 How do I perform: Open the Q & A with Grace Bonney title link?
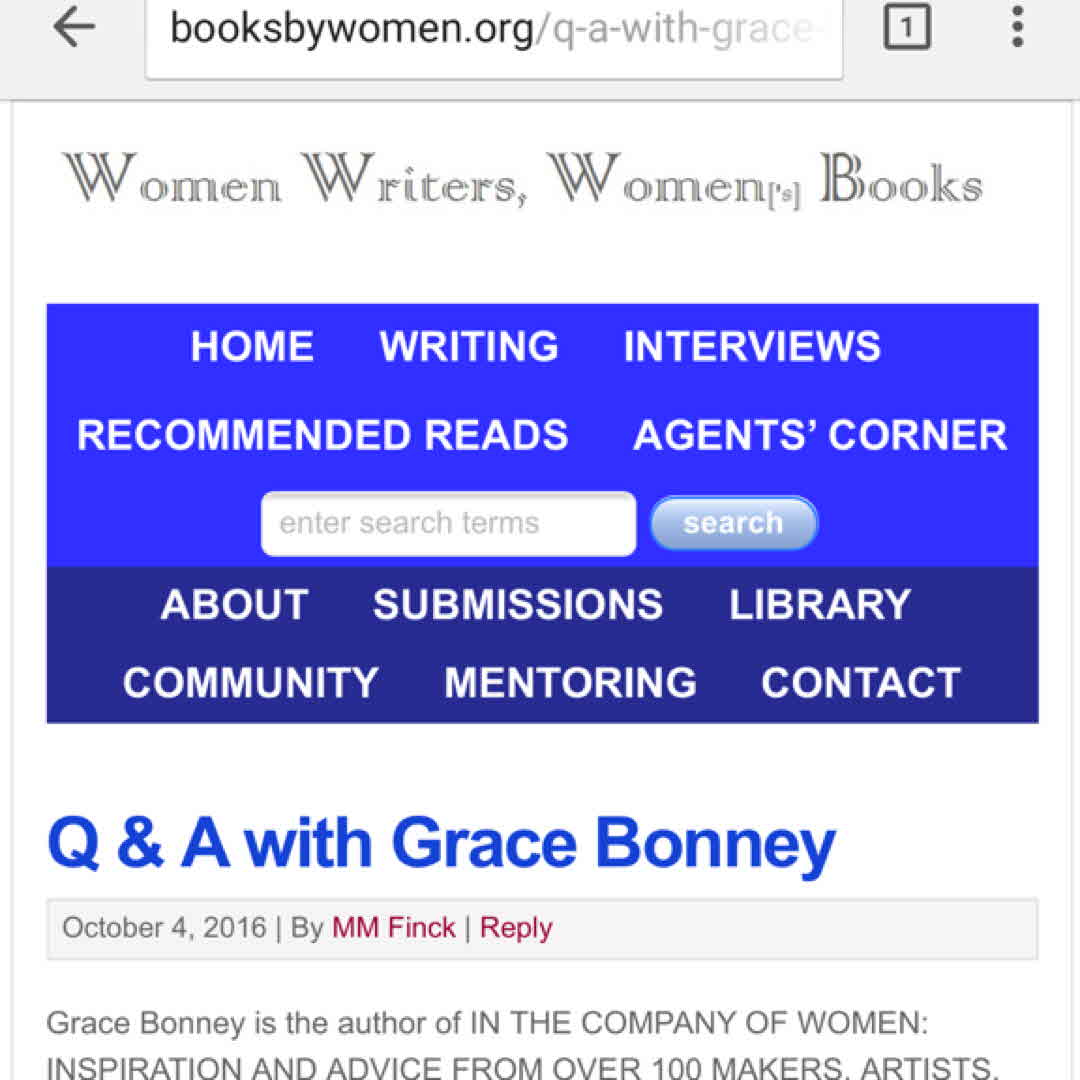(441, 844)
